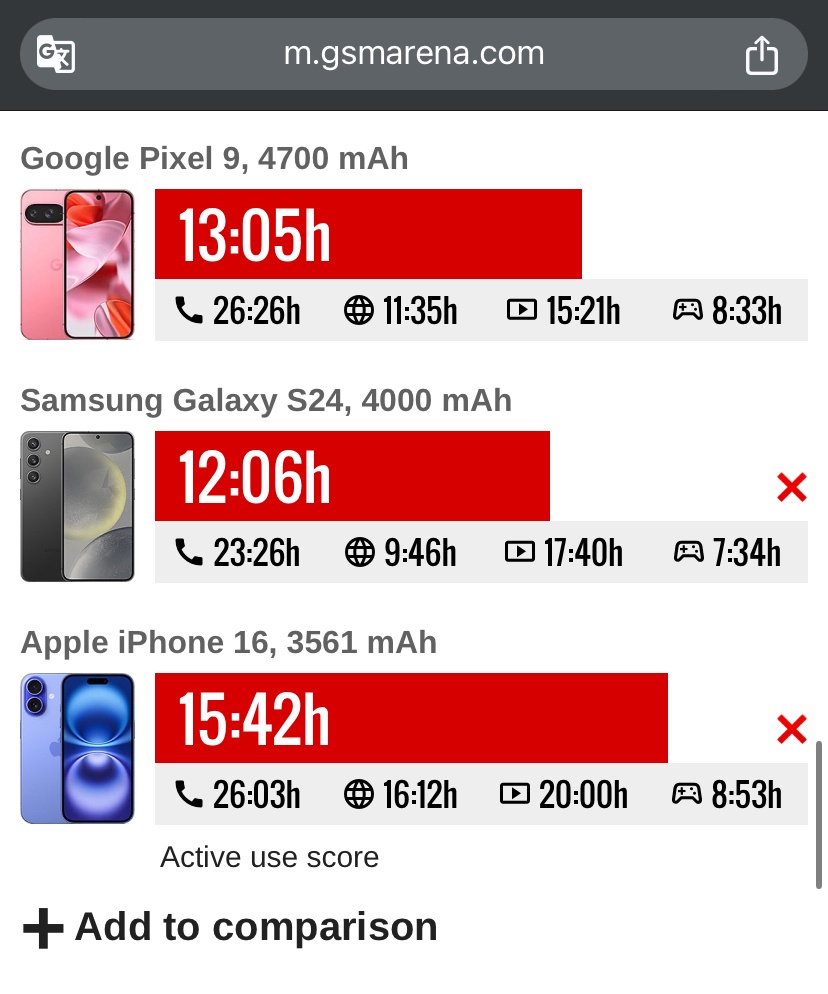828x994 pixels.
Task: Remove Samsung Galaxy S24 from comparison
Action: (x=791, y=488)
